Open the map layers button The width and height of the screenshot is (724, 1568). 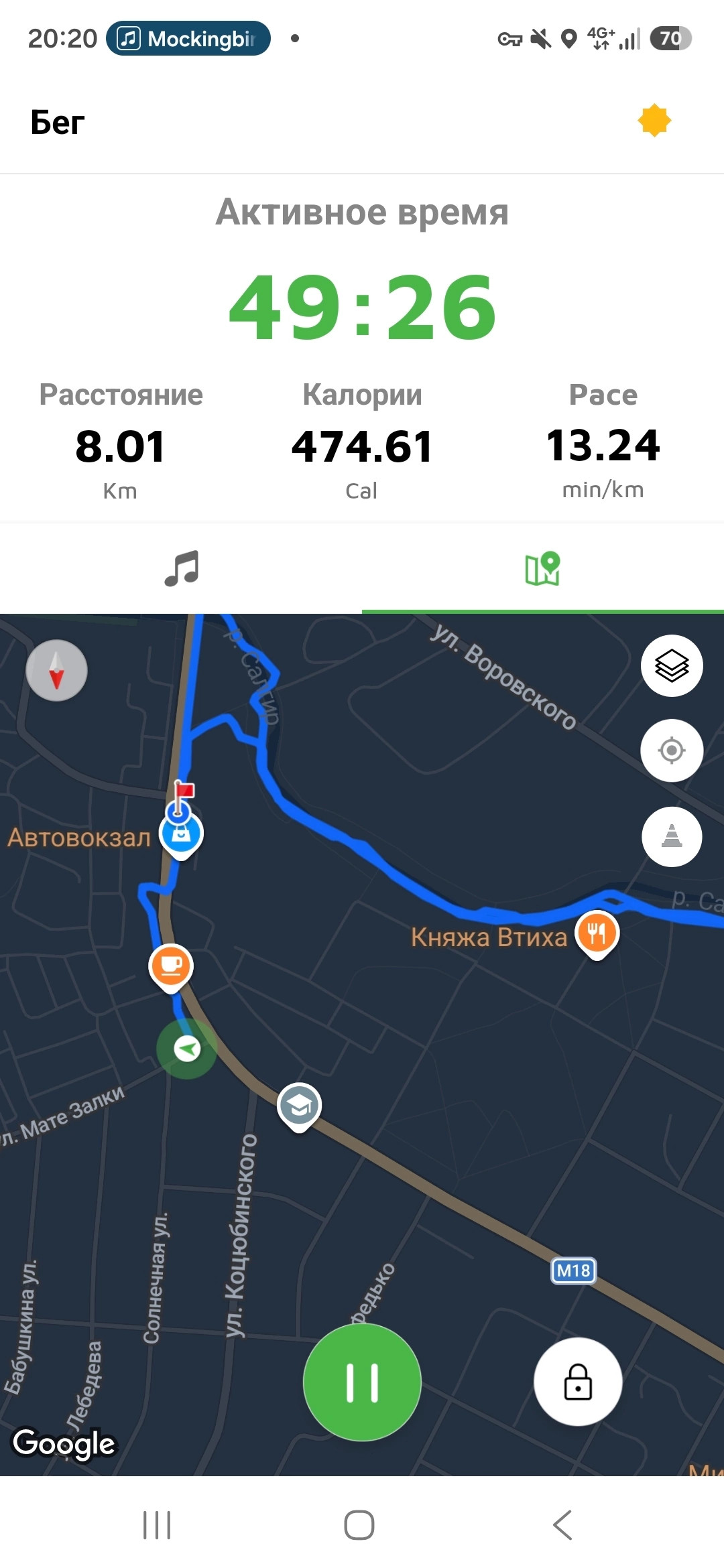coord(672,665)
